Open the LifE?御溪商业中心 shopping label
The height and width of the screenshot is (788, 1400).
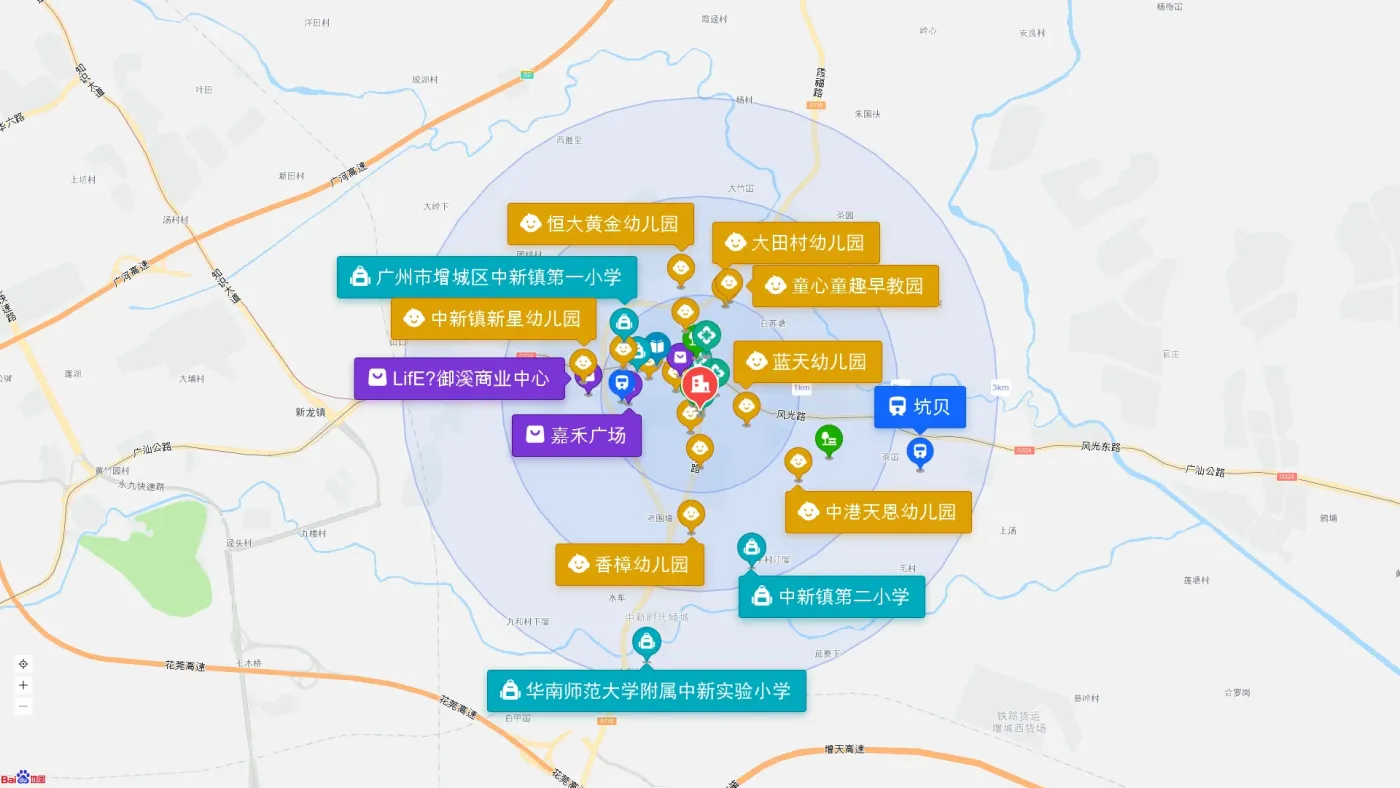(459, 379)
